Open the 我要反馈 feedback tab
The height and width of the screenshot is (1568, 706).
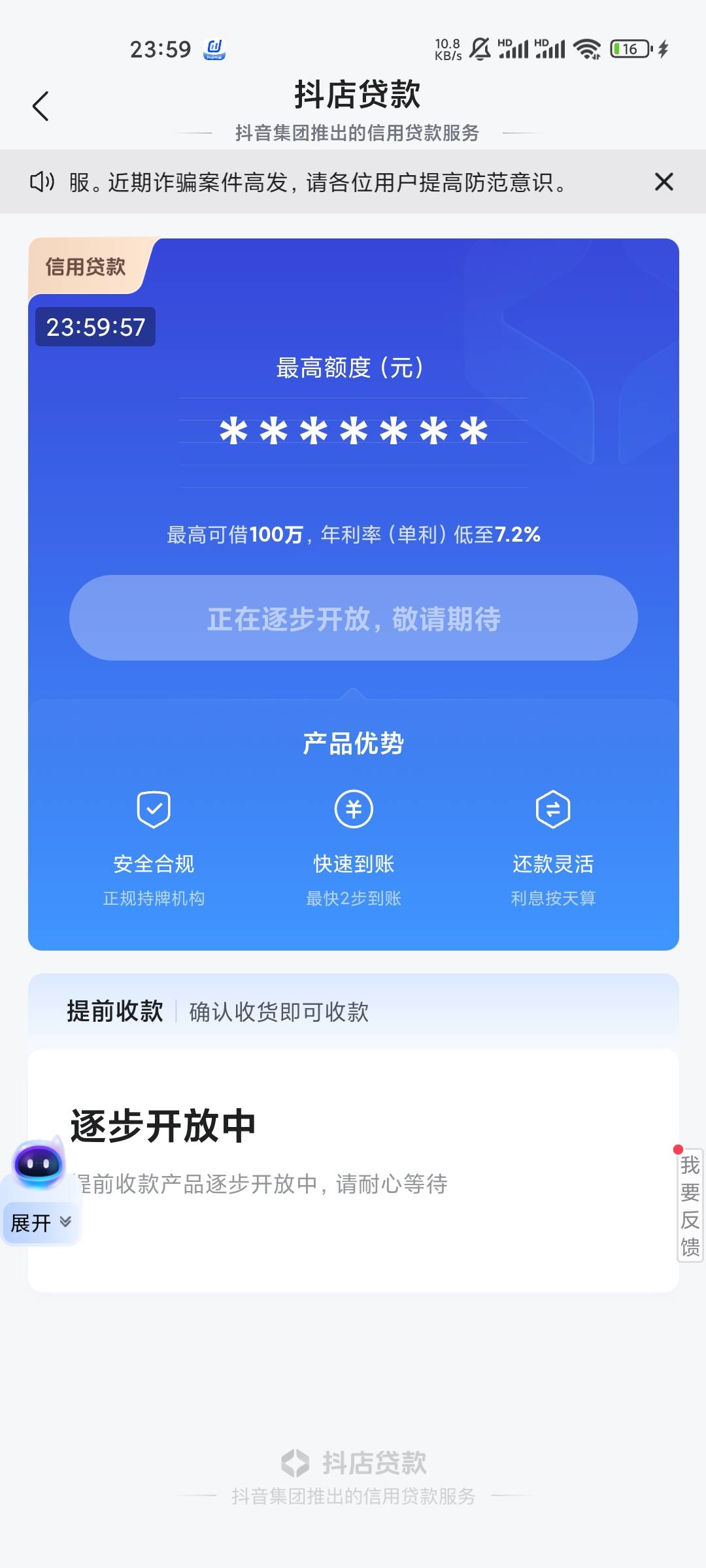[x=690, y=1205]
